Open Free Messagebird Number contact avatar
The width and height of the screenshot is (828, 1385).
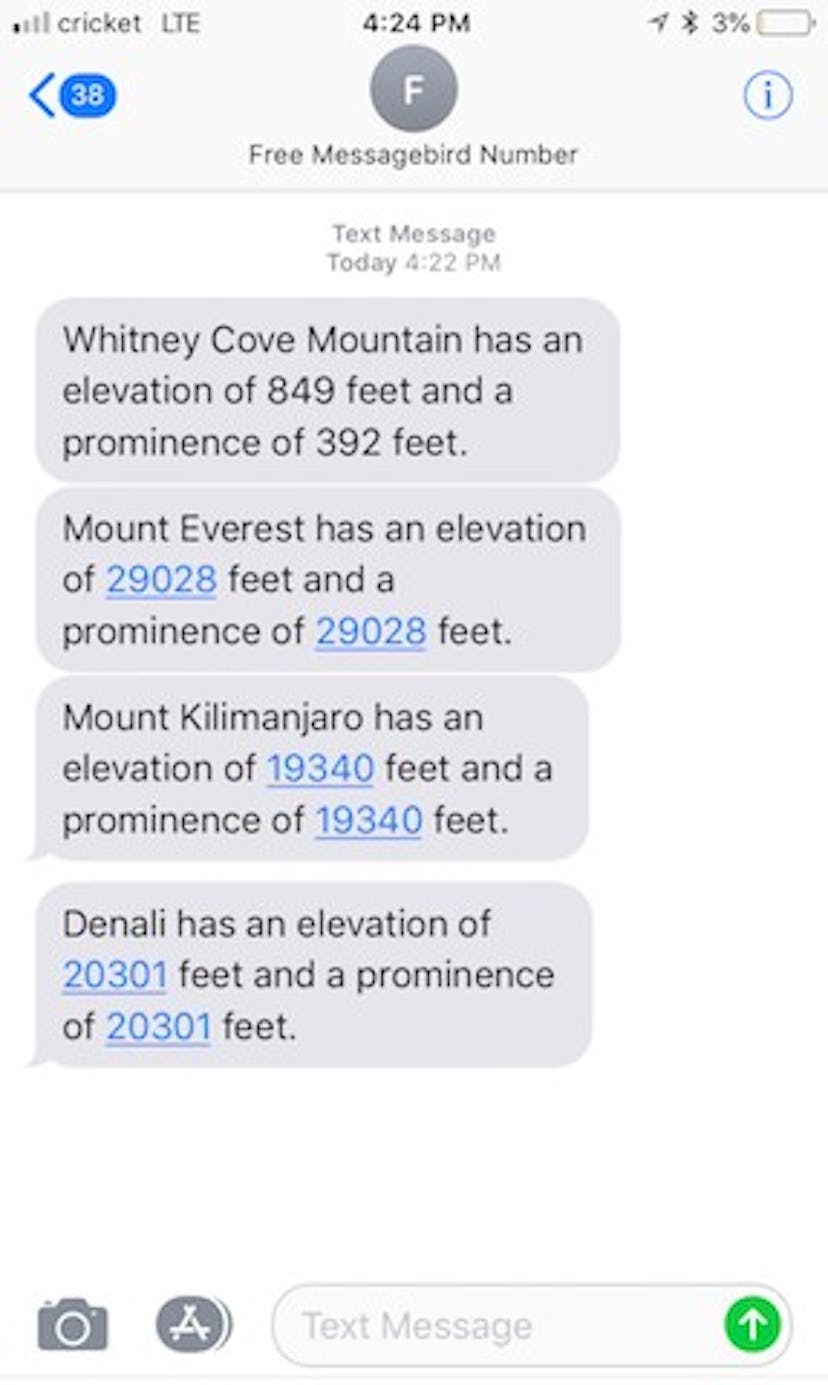(413, 90)
